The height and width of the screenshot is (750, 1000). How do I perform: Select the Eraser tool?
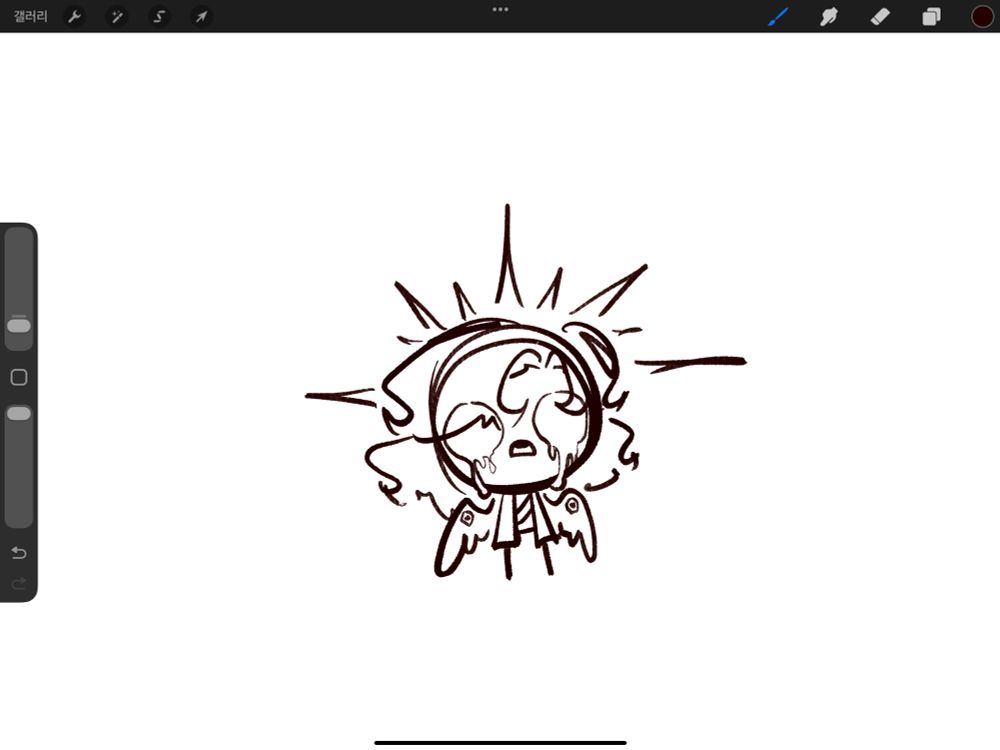[880, 16]
